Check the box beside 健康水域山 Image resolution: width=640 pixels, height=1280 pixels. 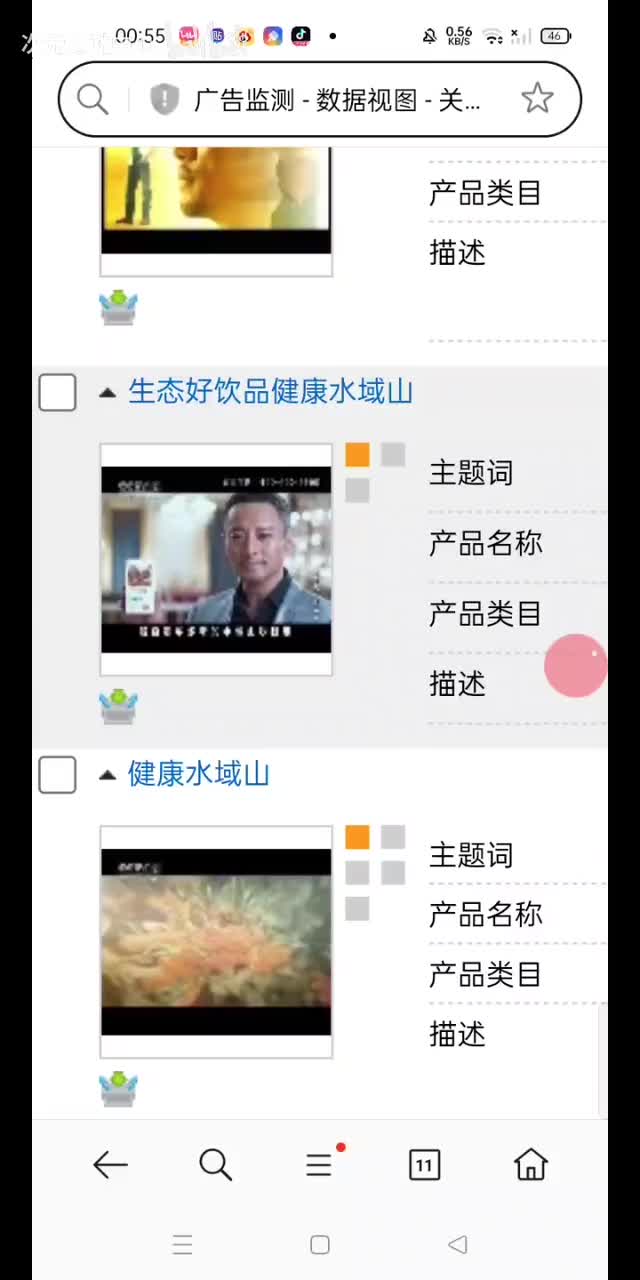click(x=57, y=775)
